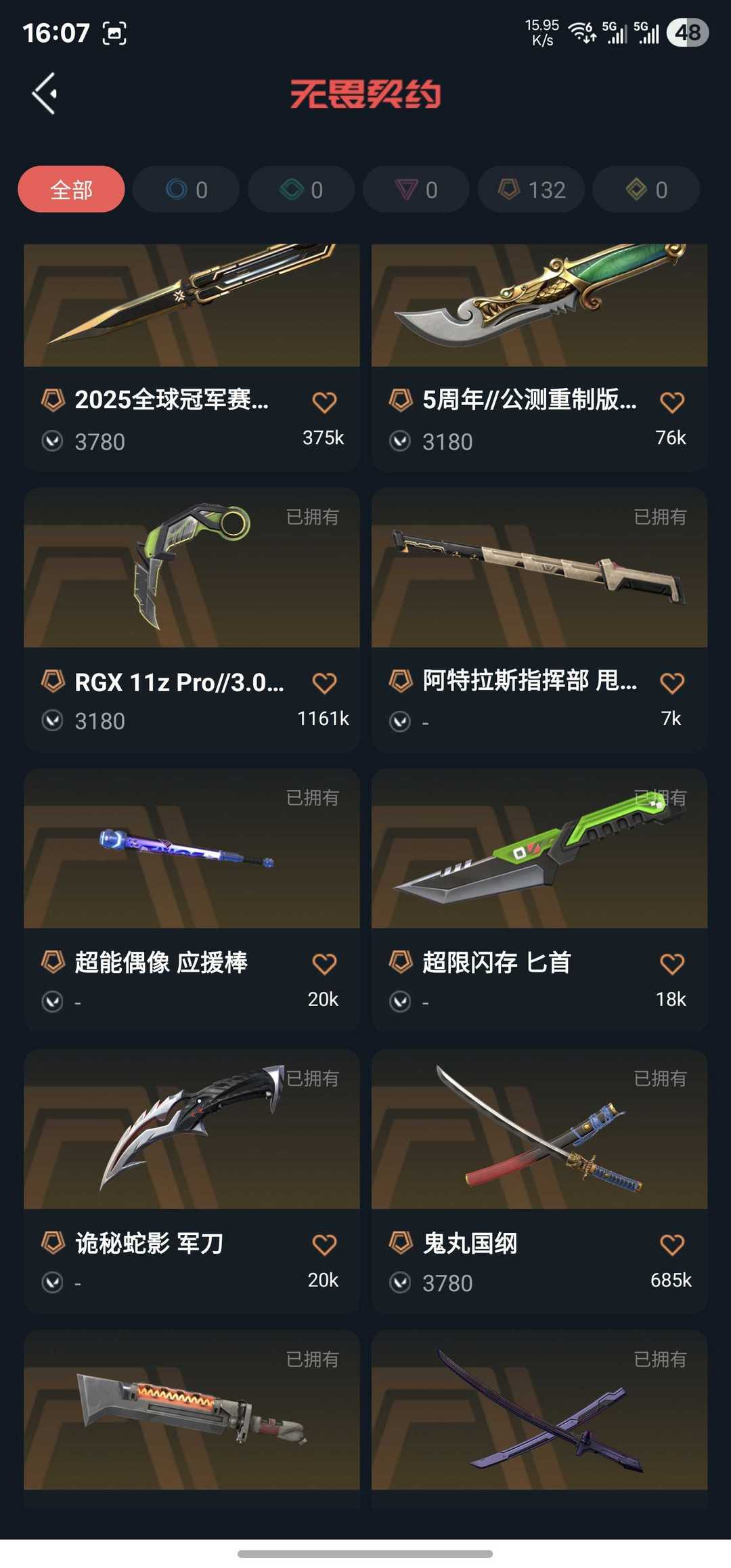Filter by the green diamond tier chip

[301, 190]
